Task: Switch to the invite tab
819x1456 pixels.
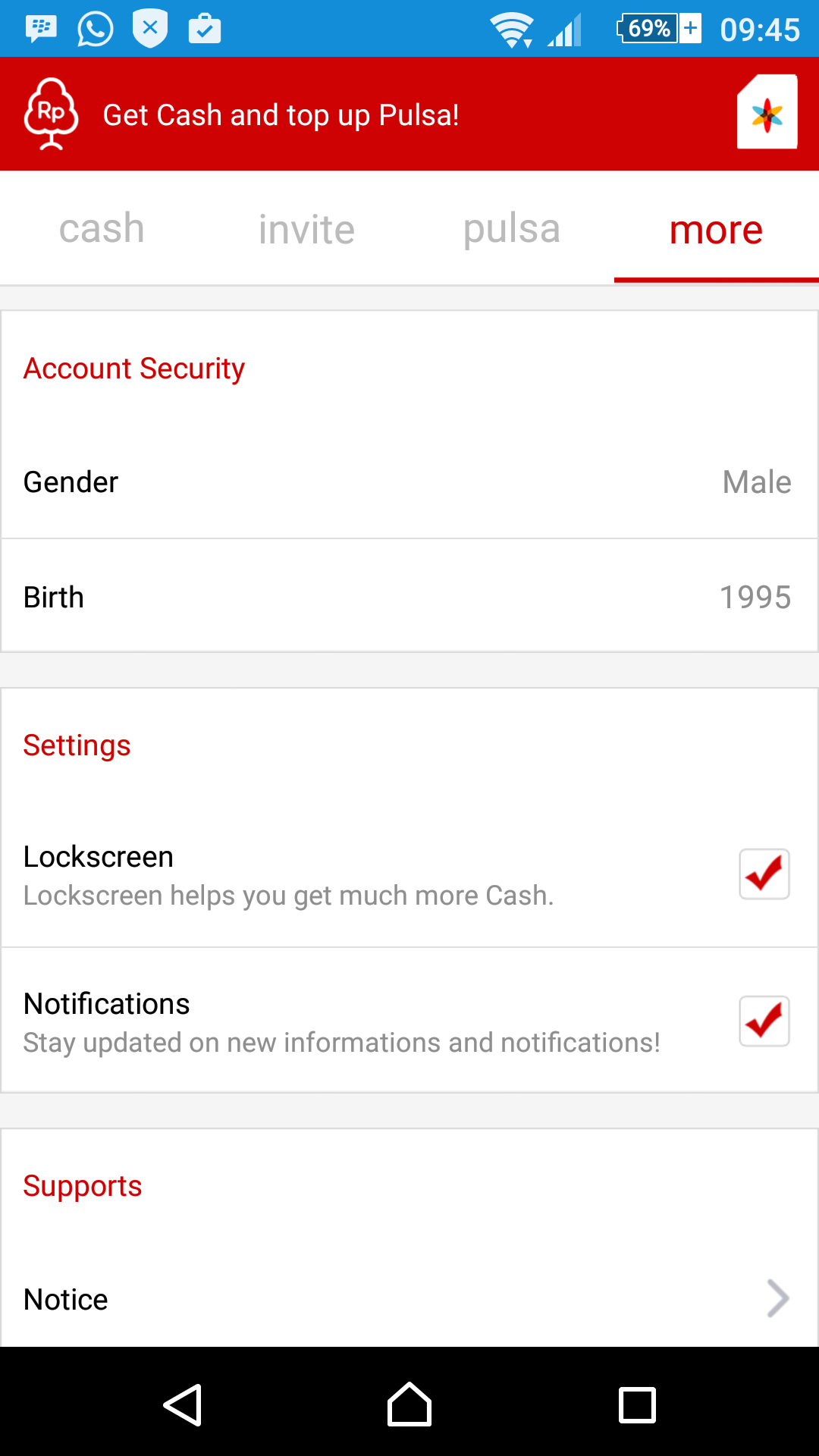Action: [x=306, y=228]
